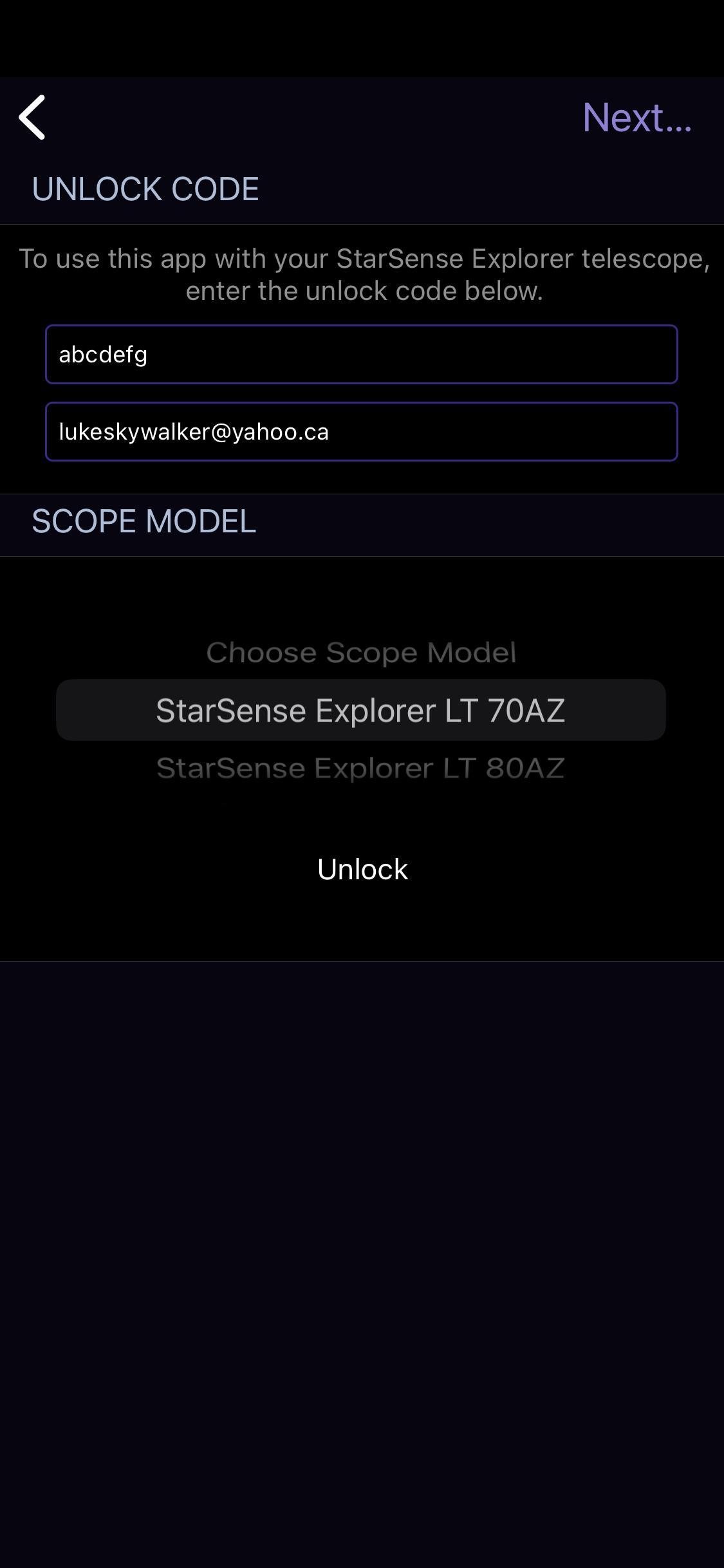Image resolution: width=724 pixels, height=1568 pixels.
Task: Tap Next... to continue
Action: coord(637,118)
